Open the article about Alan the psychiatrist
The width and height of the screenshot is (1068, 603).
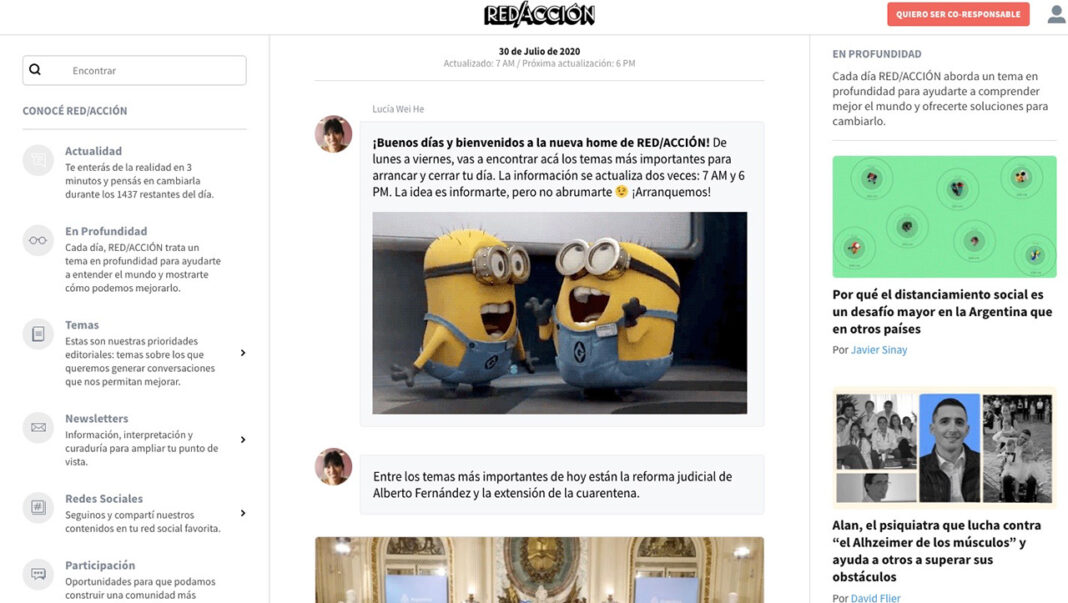click(936, 550)
